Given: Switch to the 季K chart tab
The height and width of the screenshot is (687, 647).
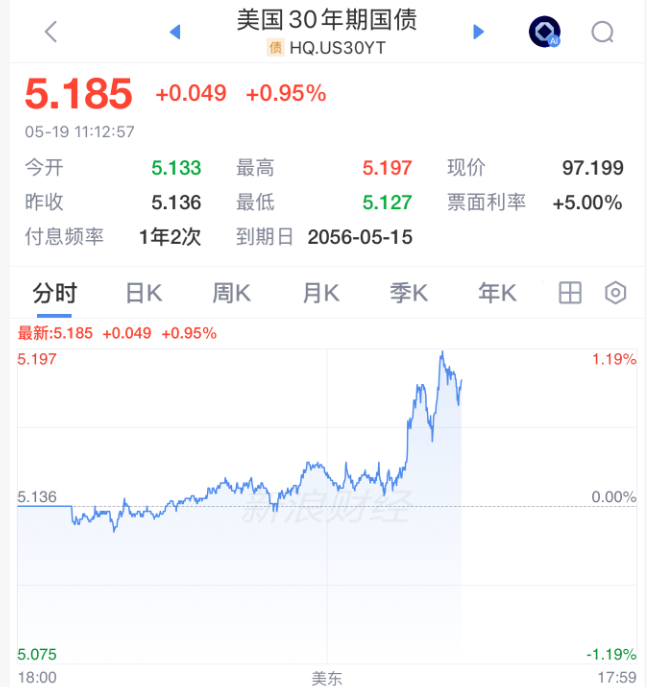Looking at the screenshot, I should 409,293.
